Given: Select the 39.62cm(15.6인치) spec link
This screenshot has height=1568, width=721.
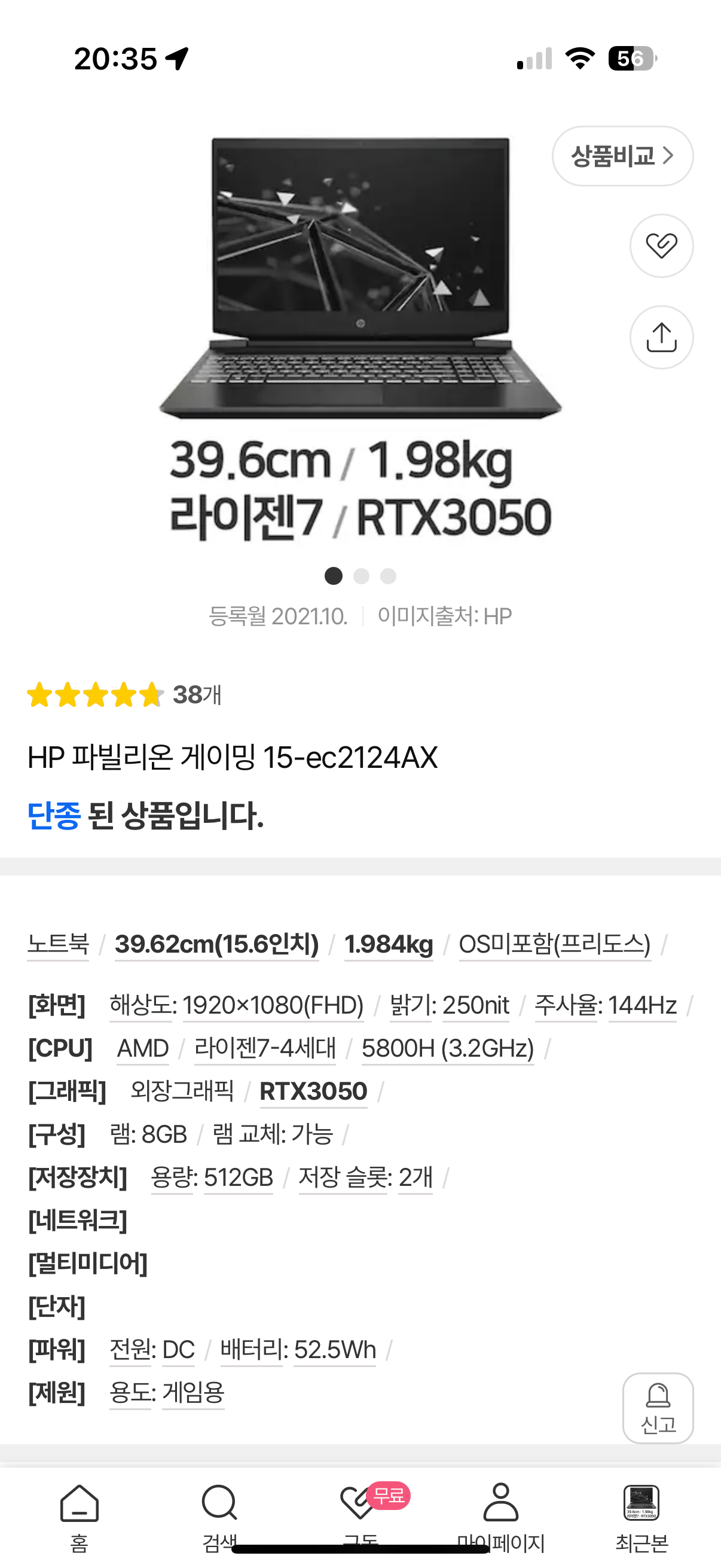Looking at the screenshot, I should pos(216,944).
